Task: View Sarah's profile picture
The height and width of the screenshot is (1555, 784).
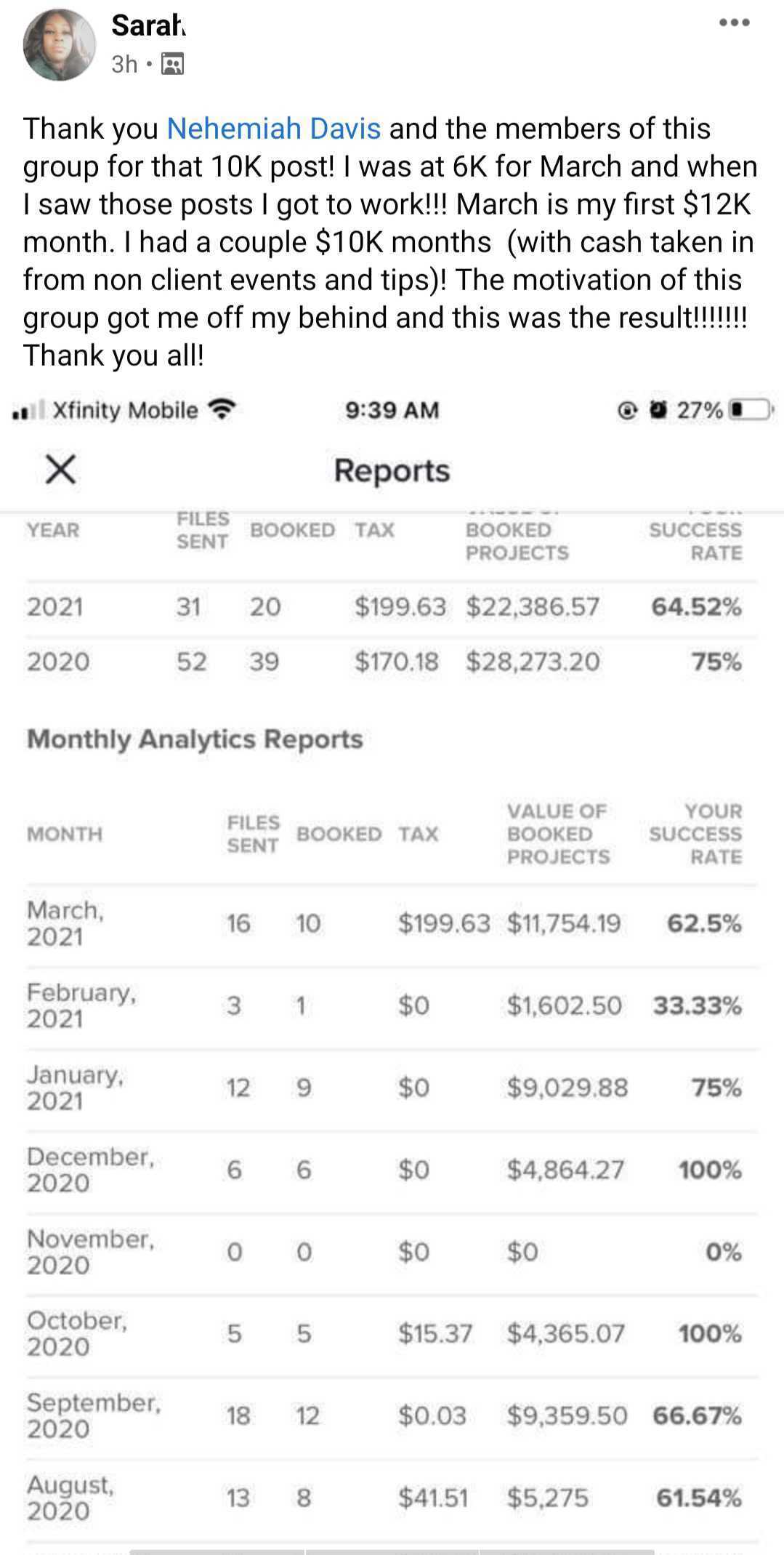Action: (x=60, y=45)
